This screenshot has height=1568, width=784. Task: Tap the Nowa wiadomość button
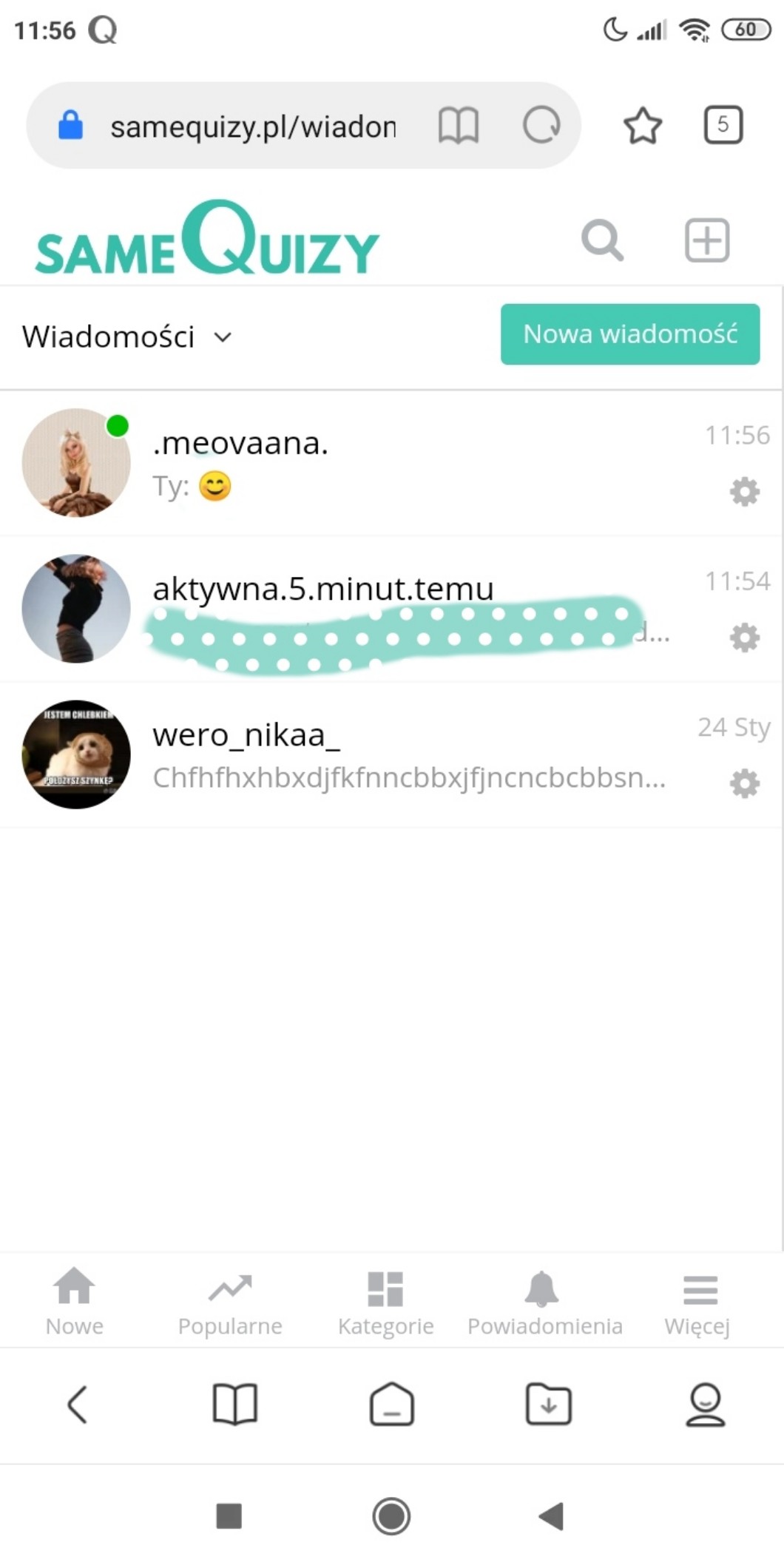tap(629, 334)
